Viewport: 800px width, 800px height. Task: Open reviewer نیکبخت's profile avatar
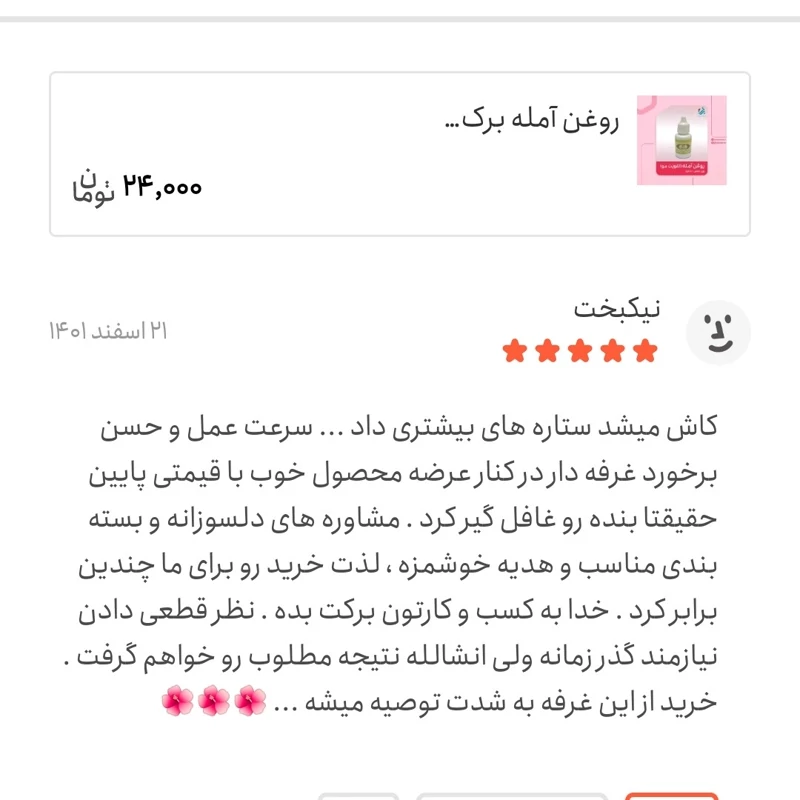click(718, 333)
